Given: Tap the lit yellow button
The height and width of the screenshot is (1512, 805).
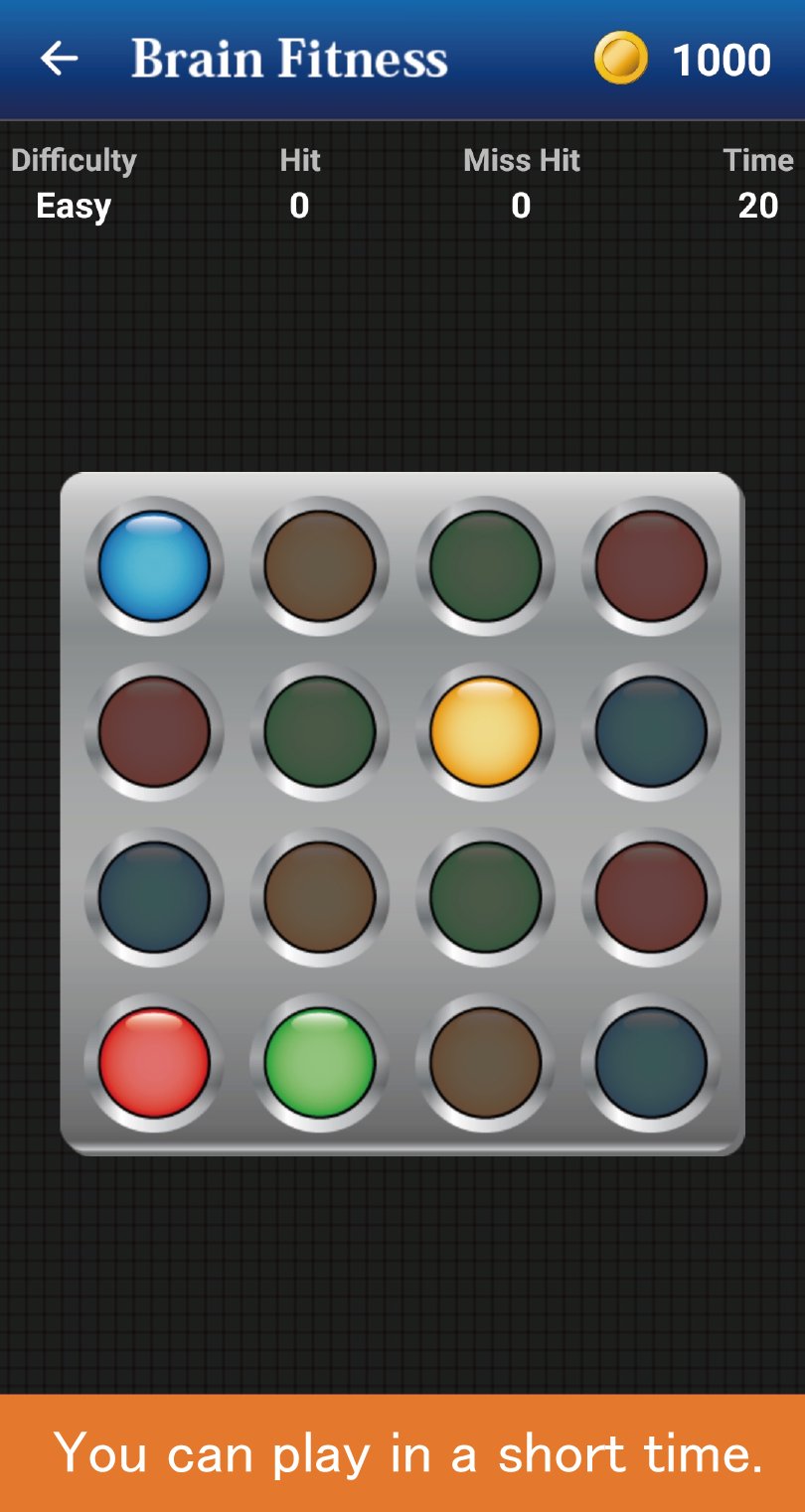Looking at the screenshot, I should tap(485, 732).
